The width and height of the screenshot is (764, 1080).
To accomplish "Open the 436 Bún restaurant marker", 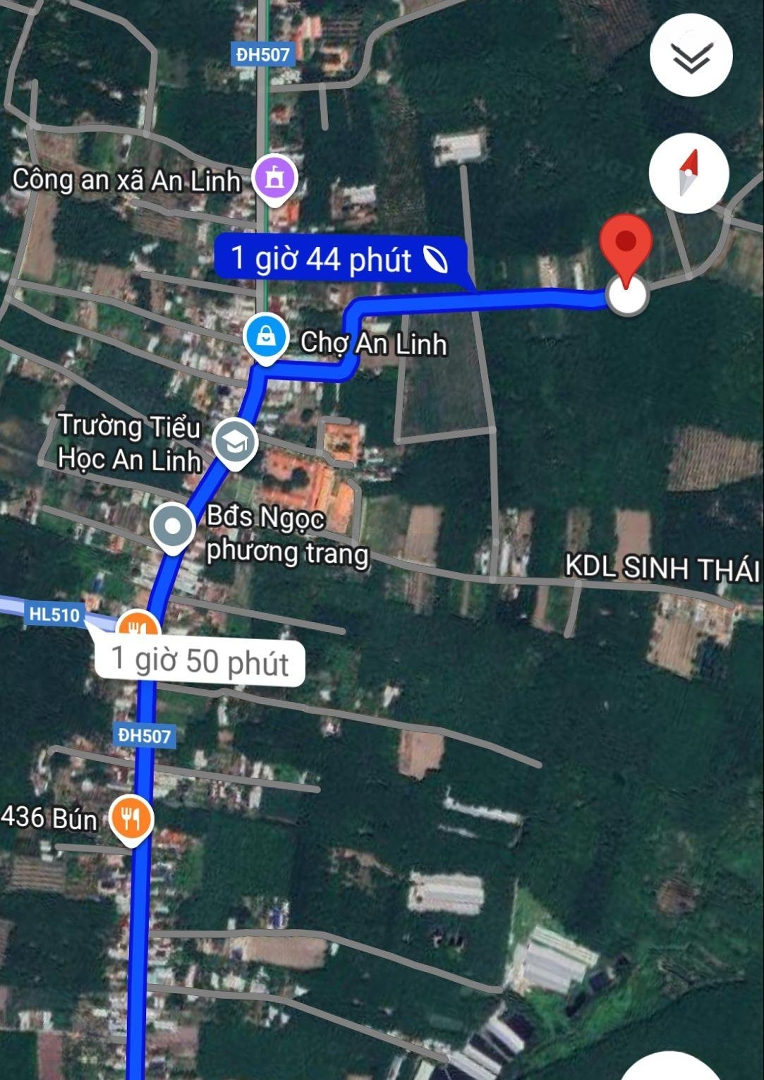I will (131, 818).
